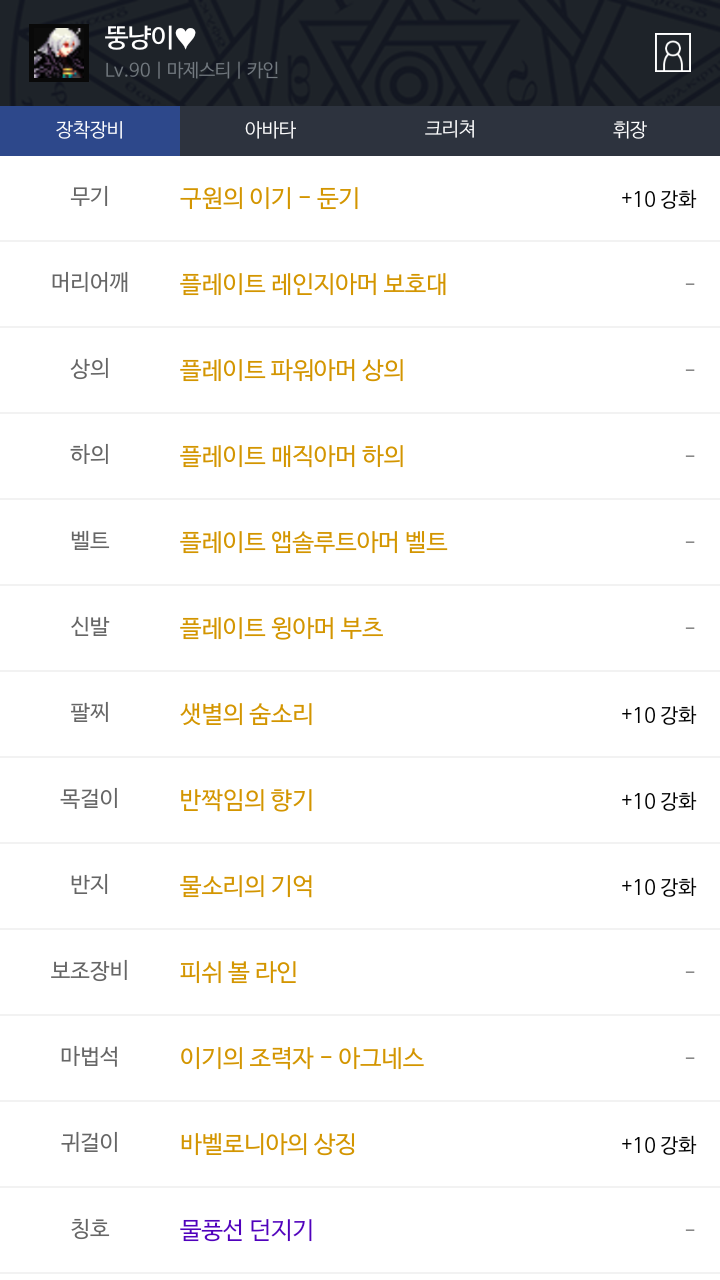Open bracelet item 샛별의 숨소리
The image size is (720, 1280).
[x=247, y=714]
